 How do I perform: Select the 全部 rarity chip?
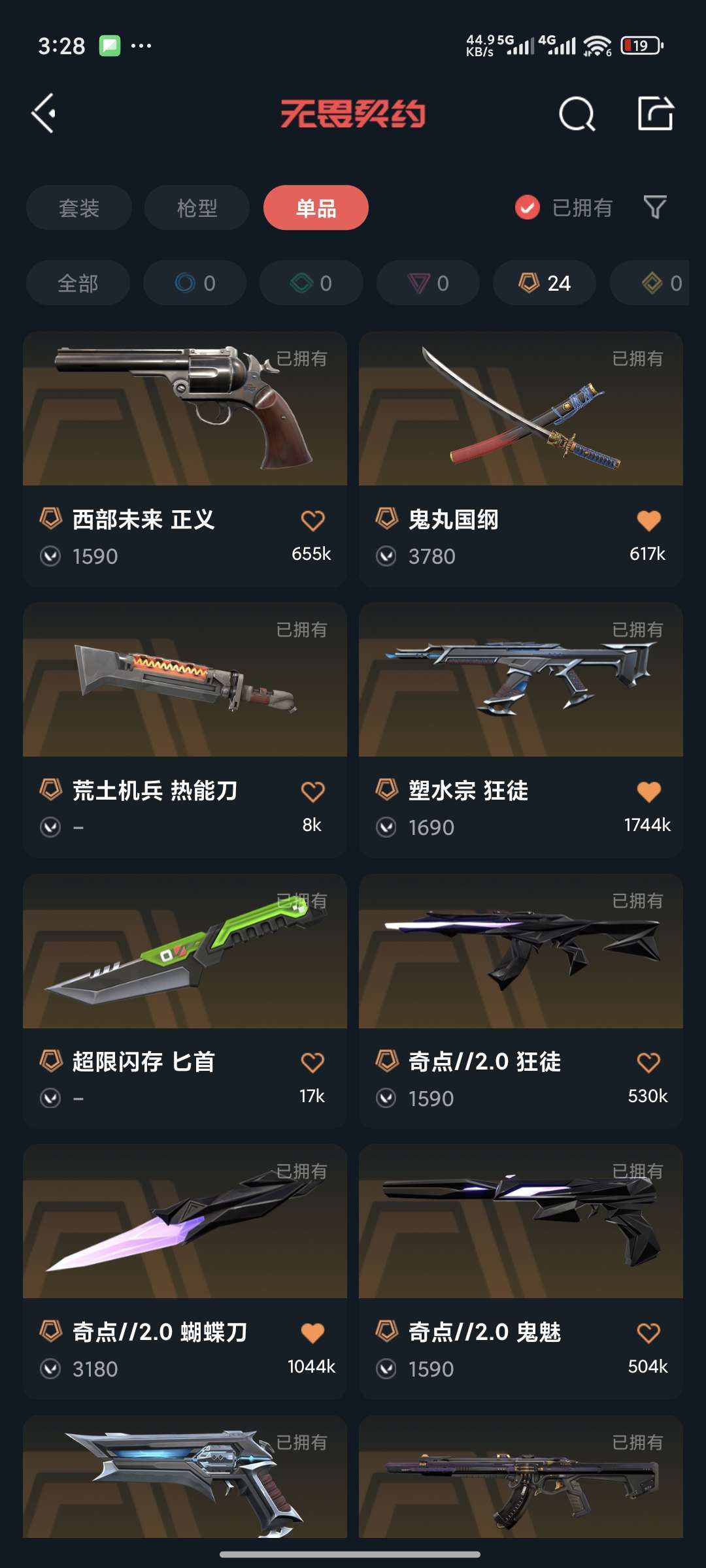[x=78, y=283]
